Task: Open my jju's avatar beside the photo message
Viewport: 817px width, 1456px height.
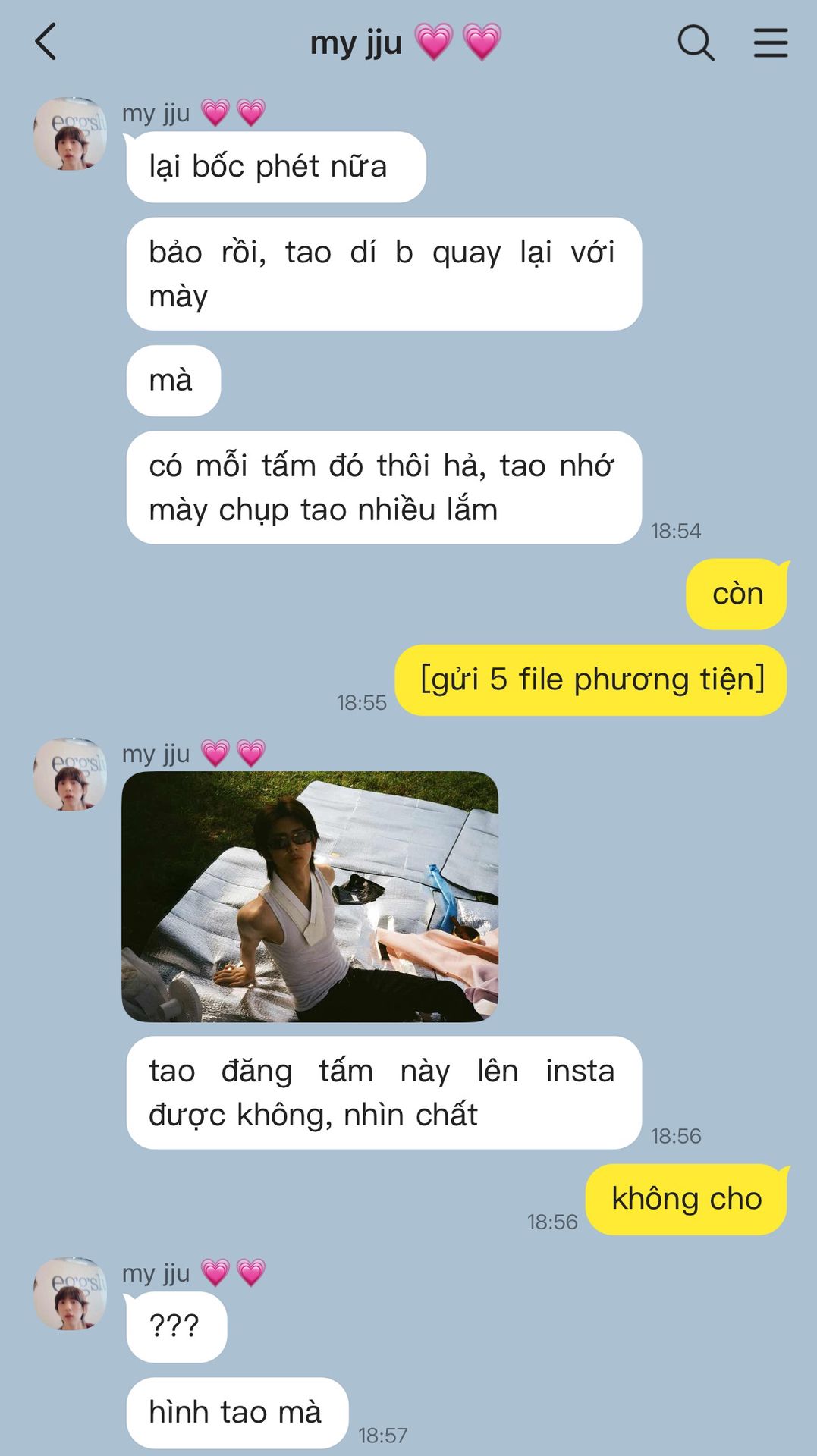Action: (x=70, y=774)
